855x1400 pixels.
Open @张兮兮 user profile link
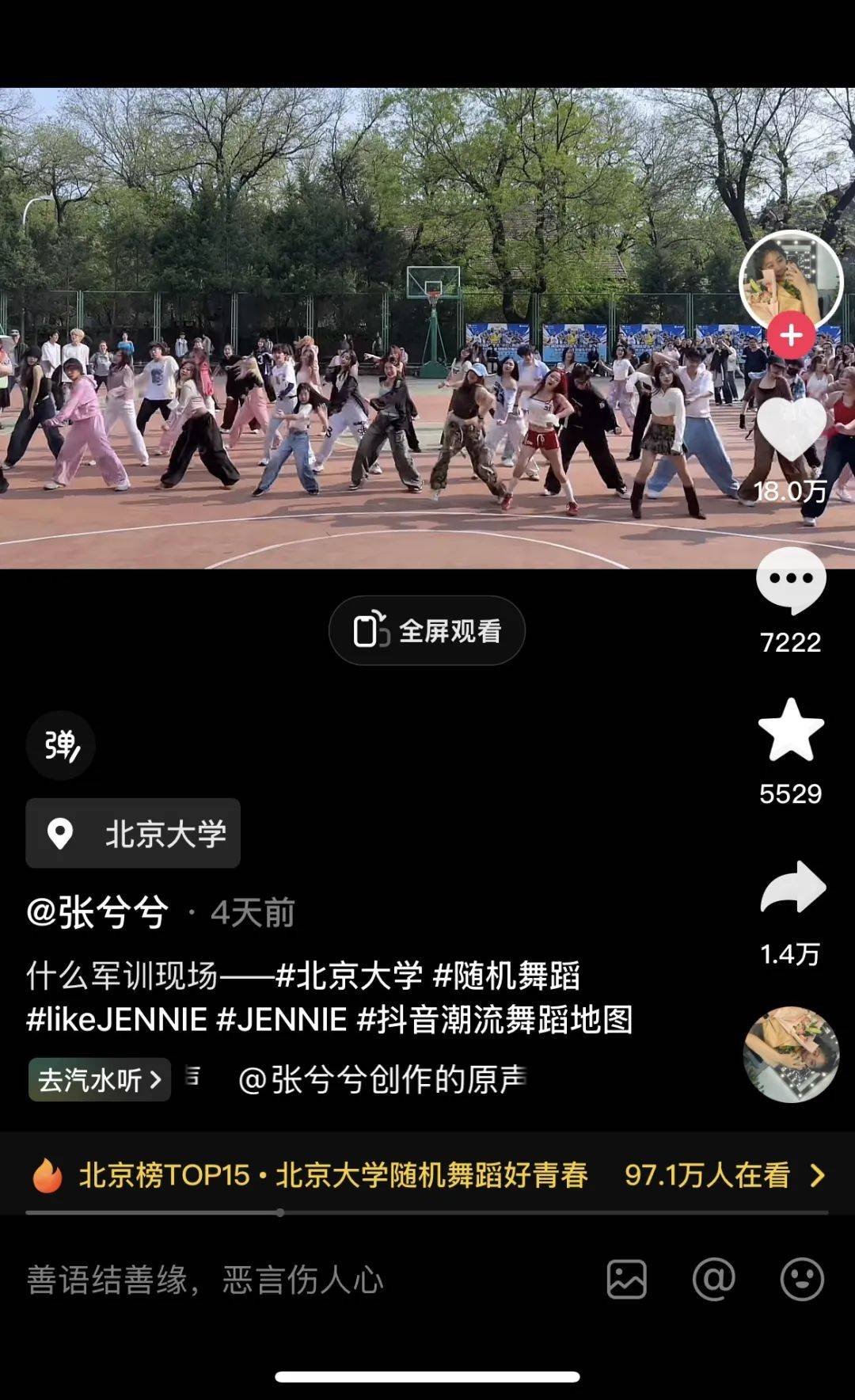97,912
